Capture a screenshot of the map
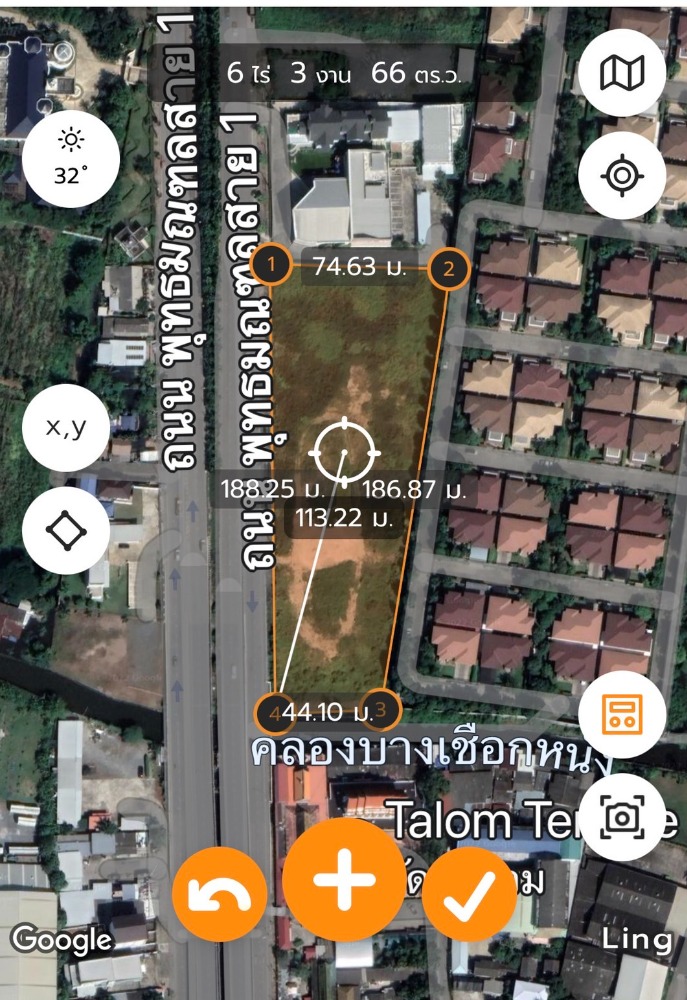Viewport: 687px width, 1000px height. click(x=621, y=817)
